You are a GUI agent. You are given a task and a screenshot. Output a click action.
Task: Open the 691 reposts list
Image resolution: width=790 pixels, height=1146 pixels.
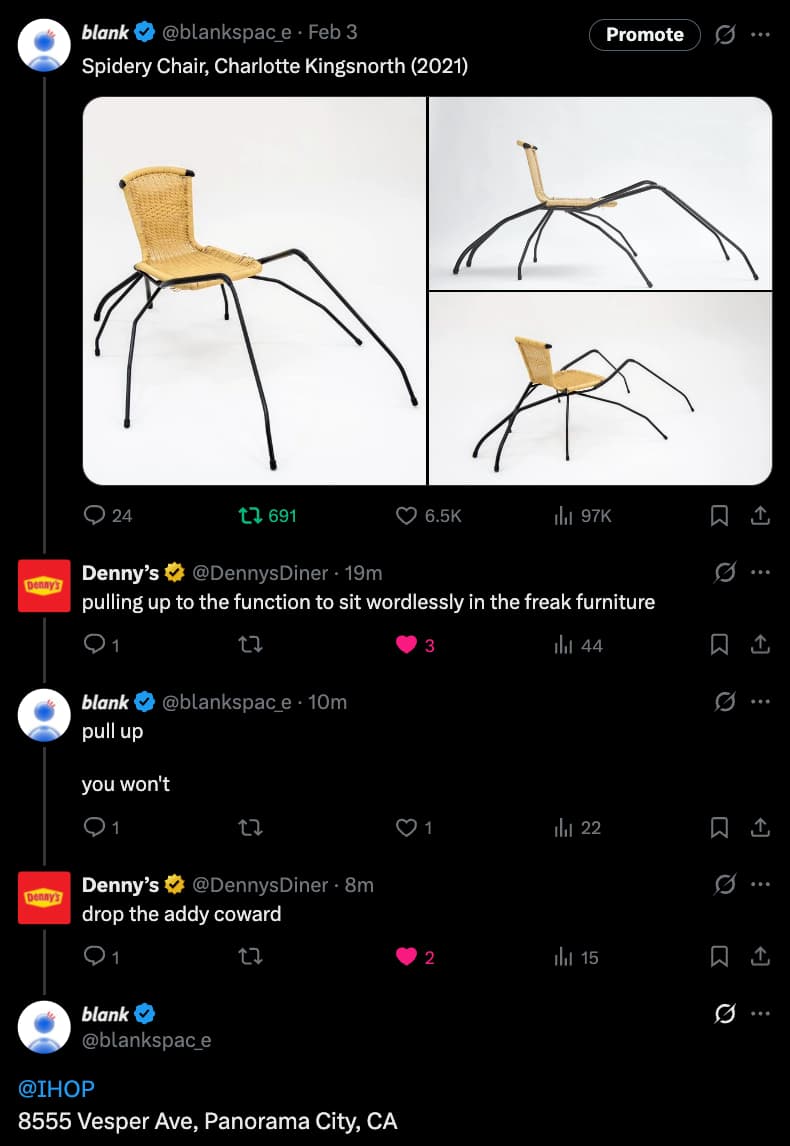(268, 515)
